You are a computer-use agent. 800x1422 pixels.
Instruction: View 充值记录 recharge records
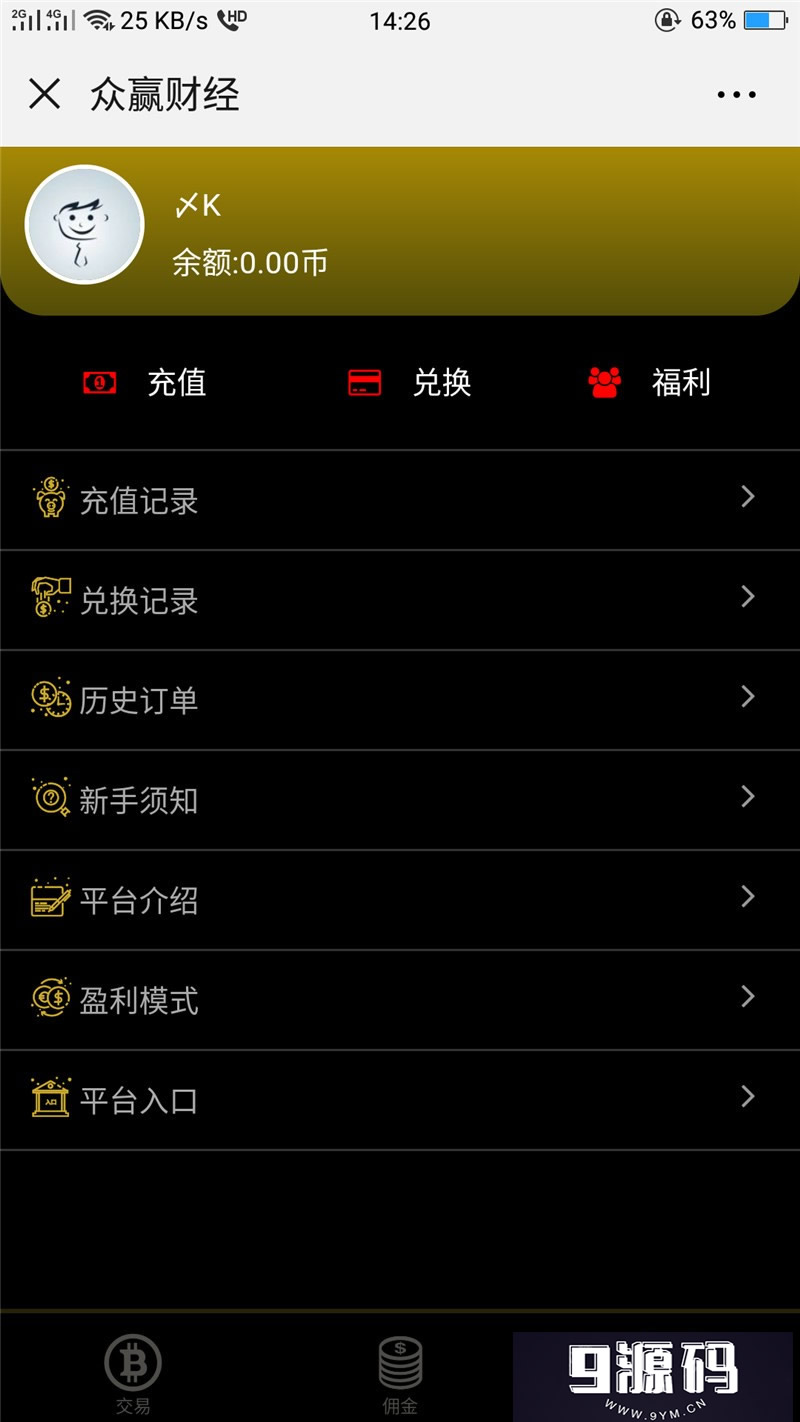click(400, 500)
